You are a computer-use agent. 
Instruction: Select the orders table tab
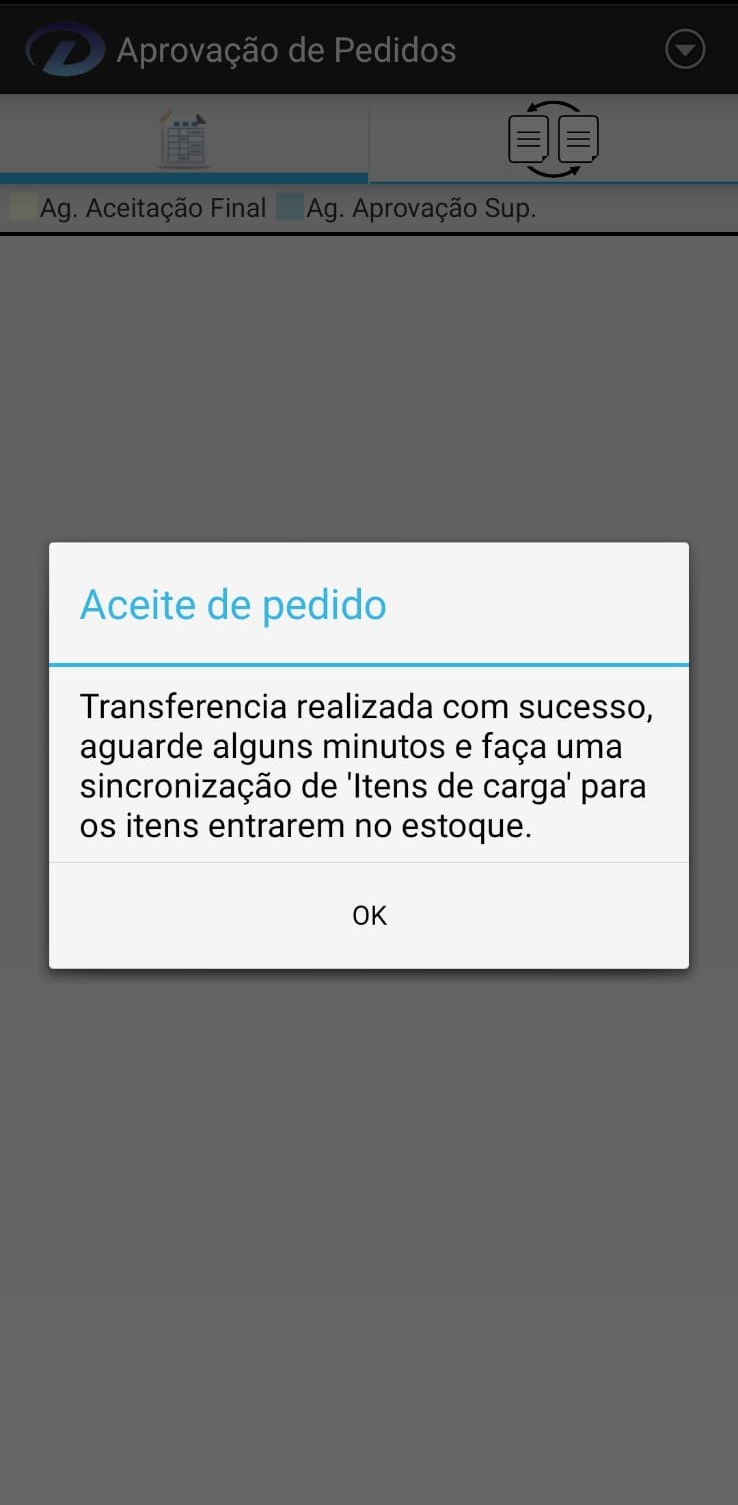[x=184, y=140]
